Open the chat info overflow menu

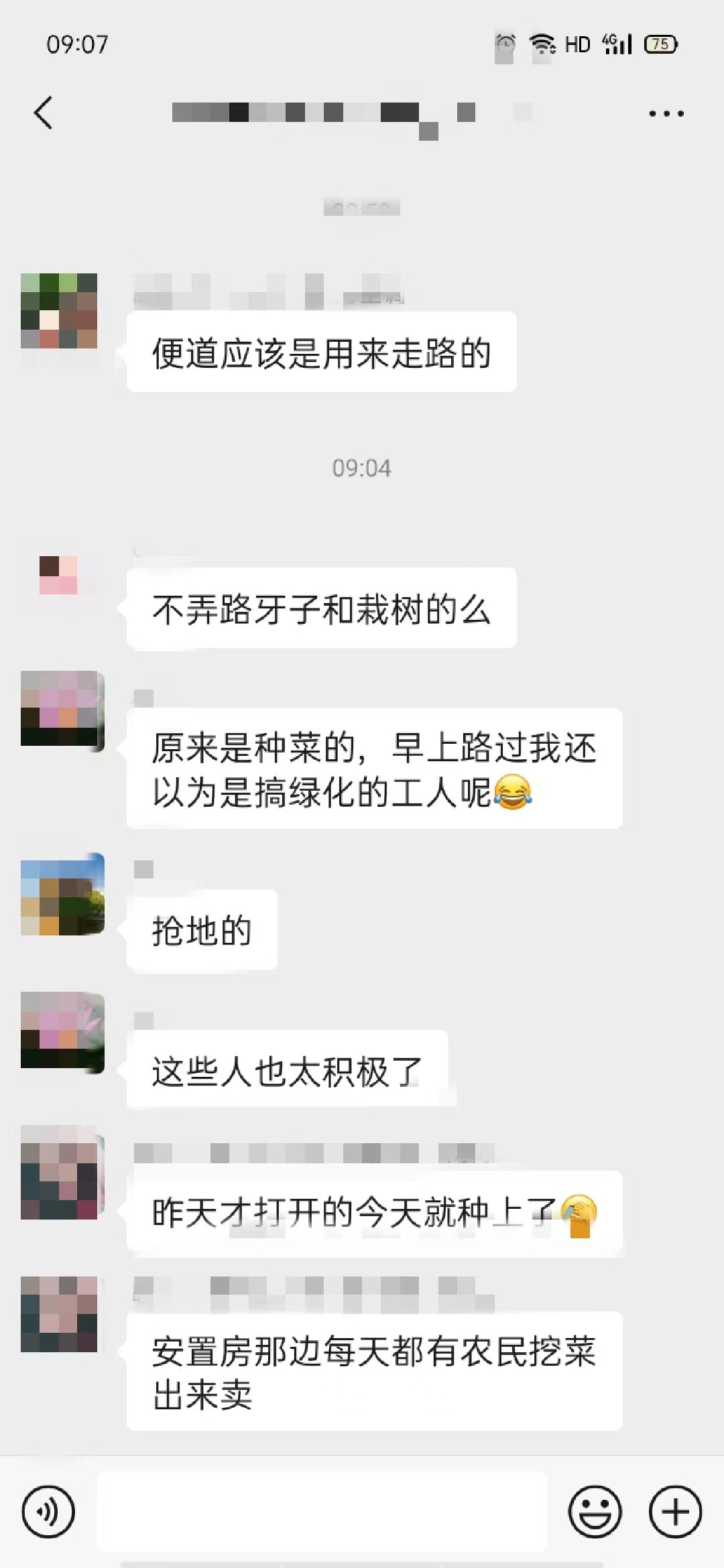point(666,113)
